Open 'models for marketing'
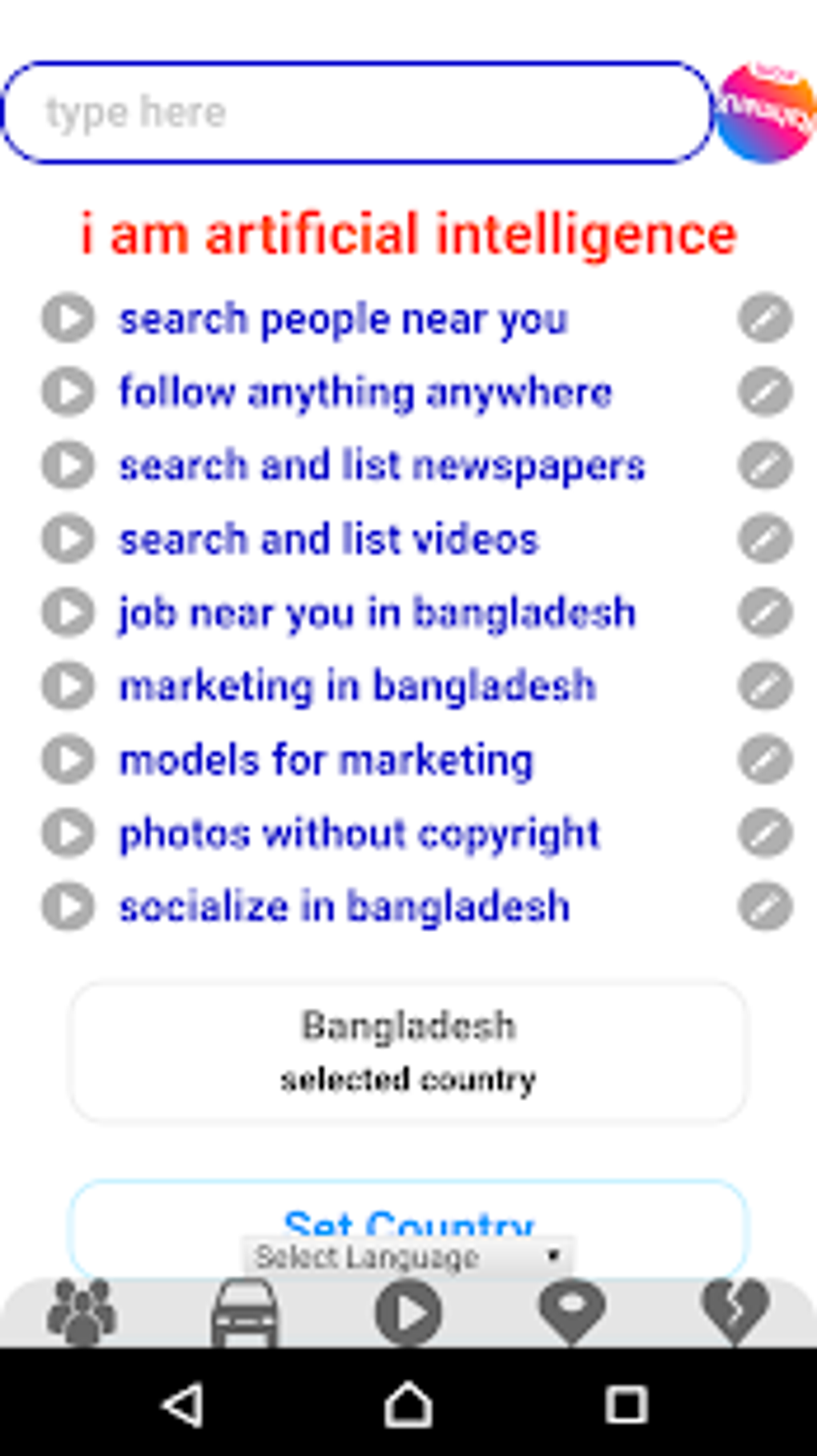Viewport: 817px width, 1456px height. pos(326,760)
